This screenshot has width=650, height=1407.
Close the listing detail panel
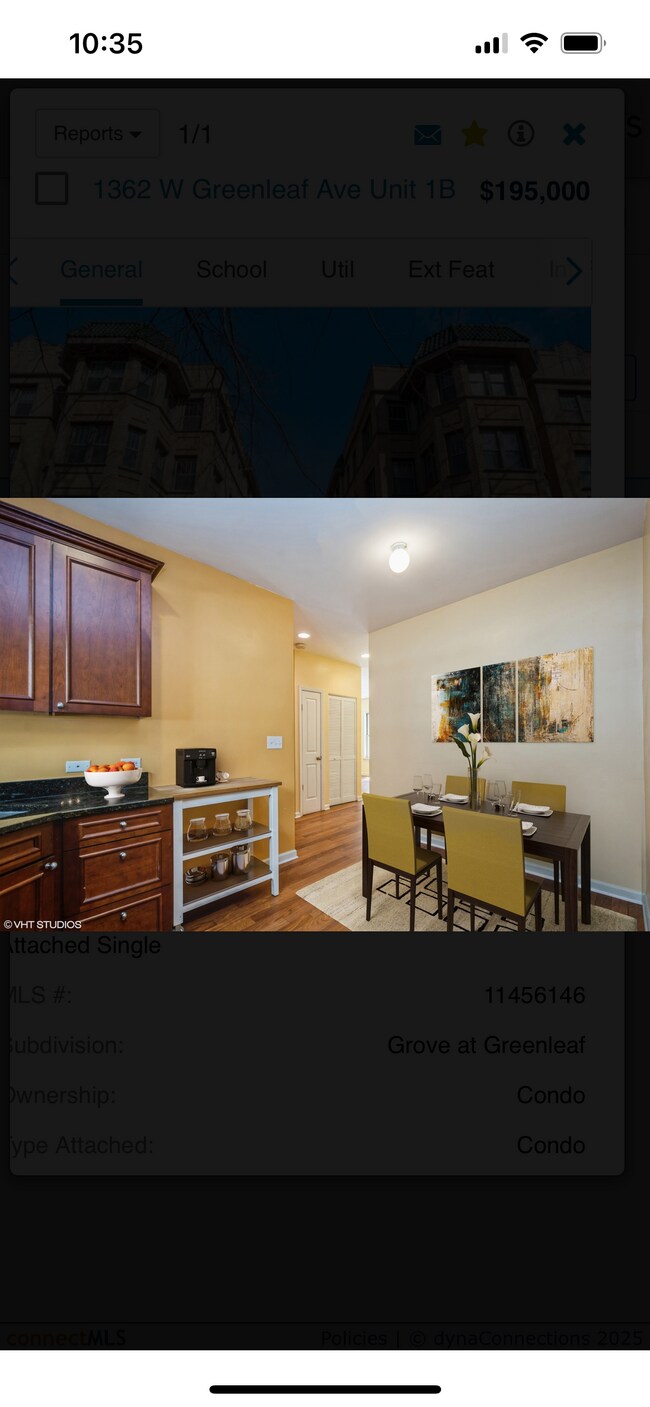pyautogui.click(x=574, y=134)
